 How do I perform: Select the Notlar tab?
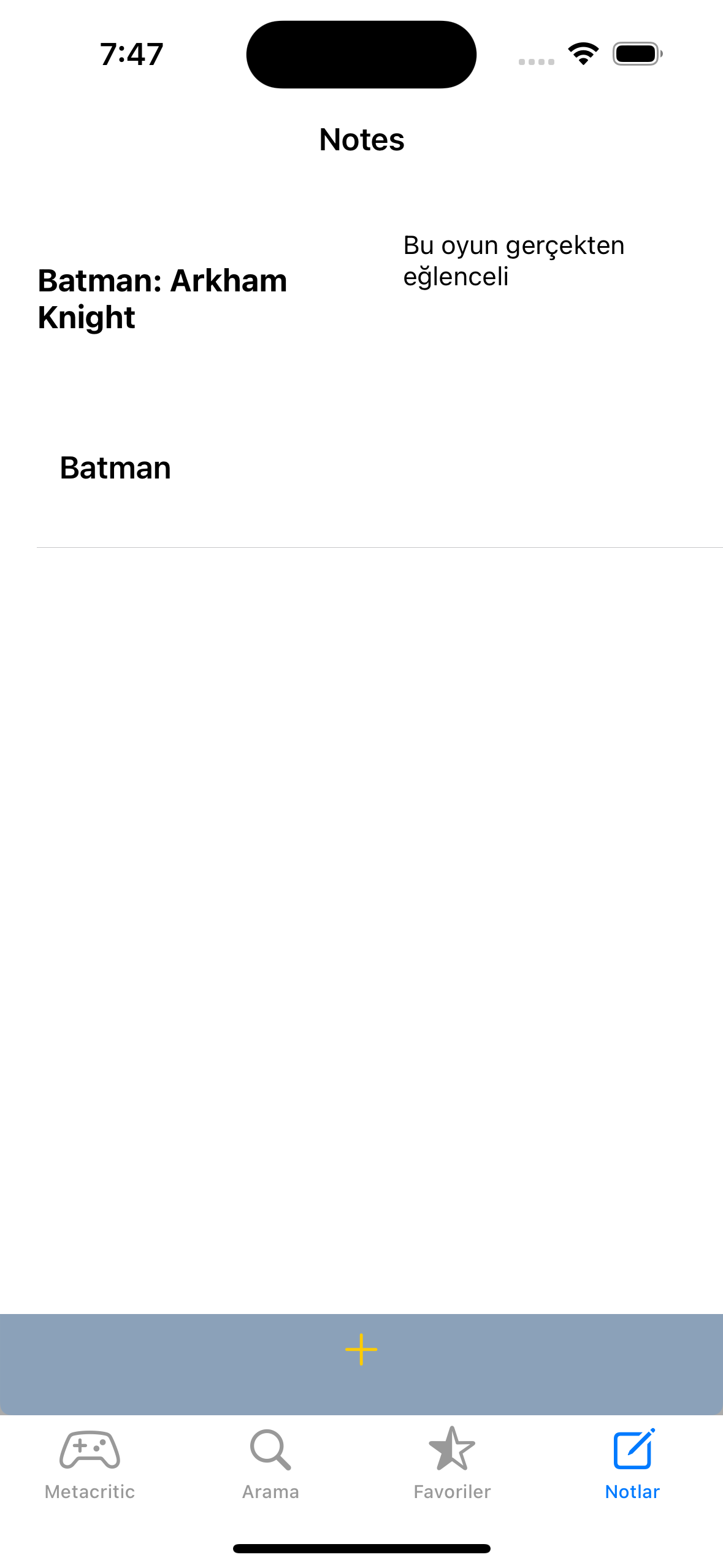point(632,1464)
